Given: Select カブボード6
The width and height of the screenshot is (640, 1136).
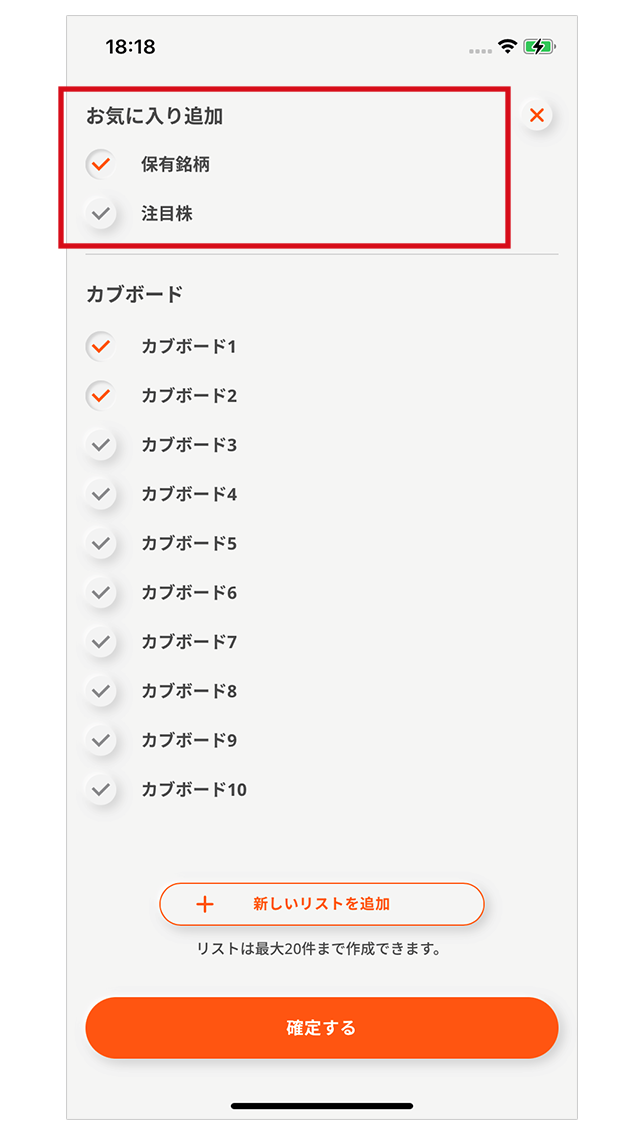Looking at the screenshot, I should pyautogui.click(x=101, y=593).
